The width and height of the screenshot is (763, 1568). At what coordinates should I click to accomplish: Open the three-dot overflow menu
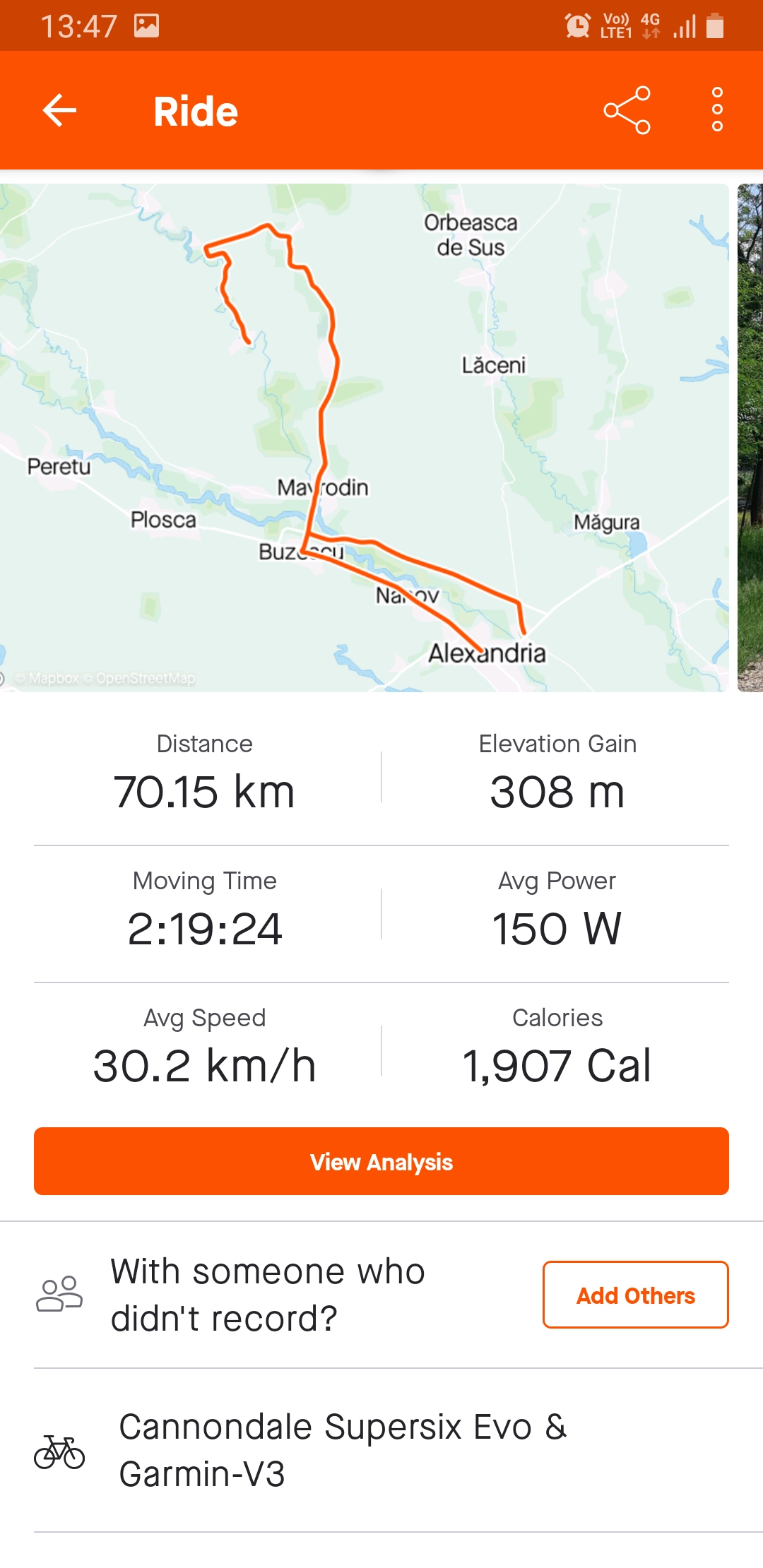coord(717,110)
